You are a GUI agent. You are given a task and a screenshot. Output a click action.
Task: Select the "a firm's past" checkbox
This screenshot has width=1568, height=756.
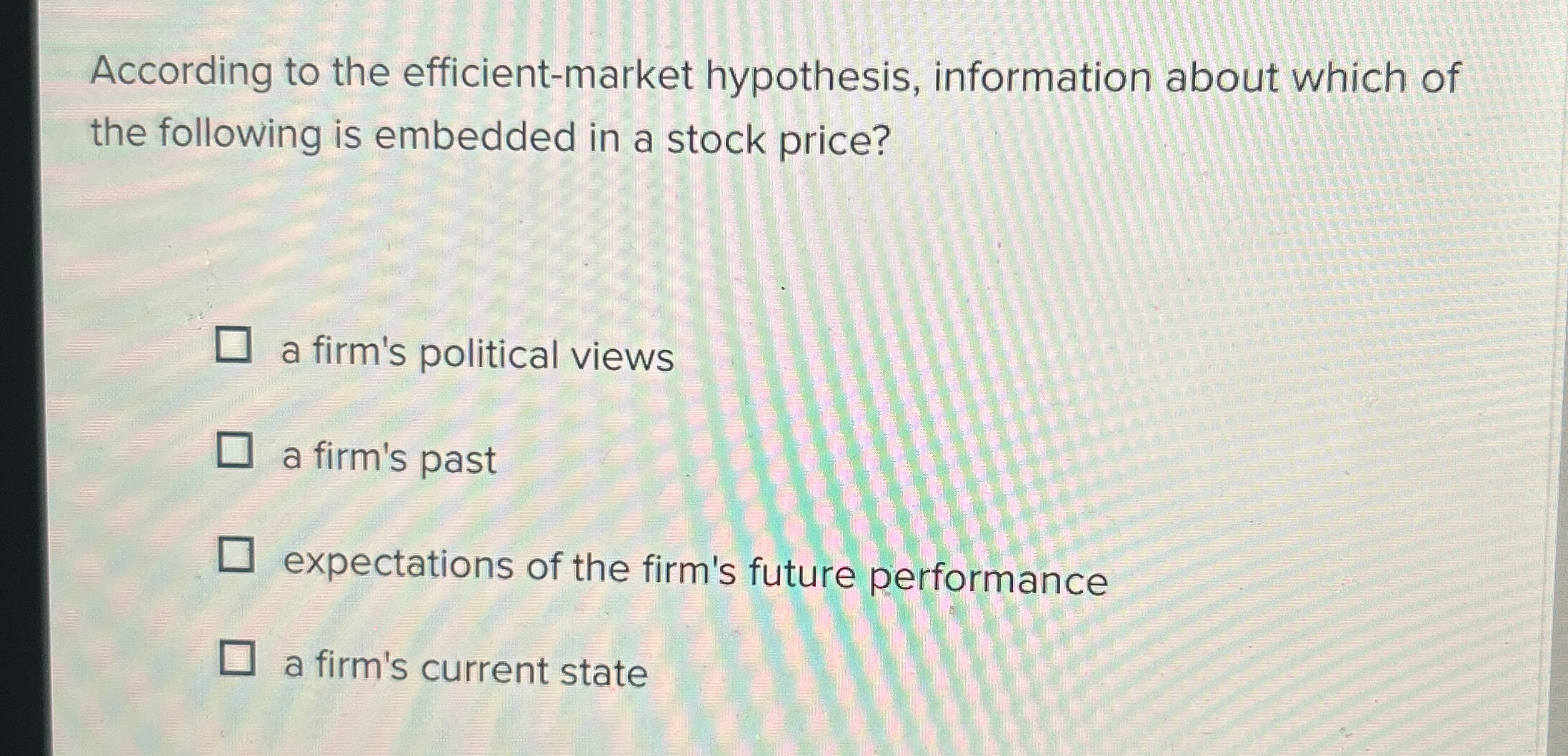click(x=234, y=450)
